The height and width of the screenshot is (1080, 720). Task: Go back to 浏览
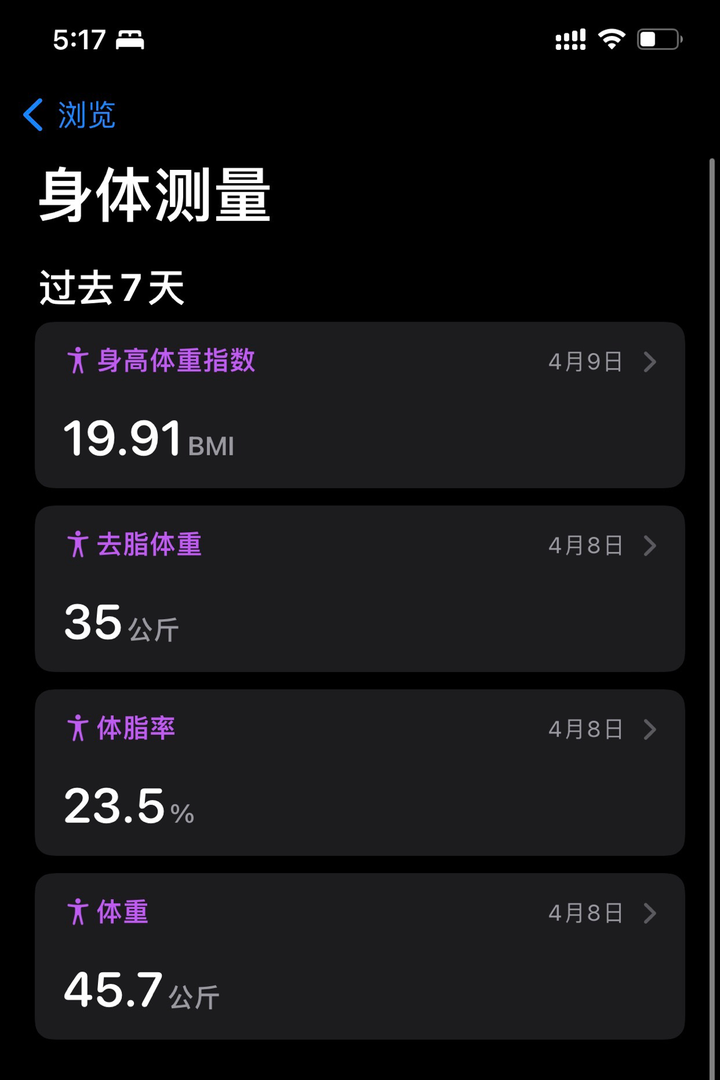tap(70, 115)
